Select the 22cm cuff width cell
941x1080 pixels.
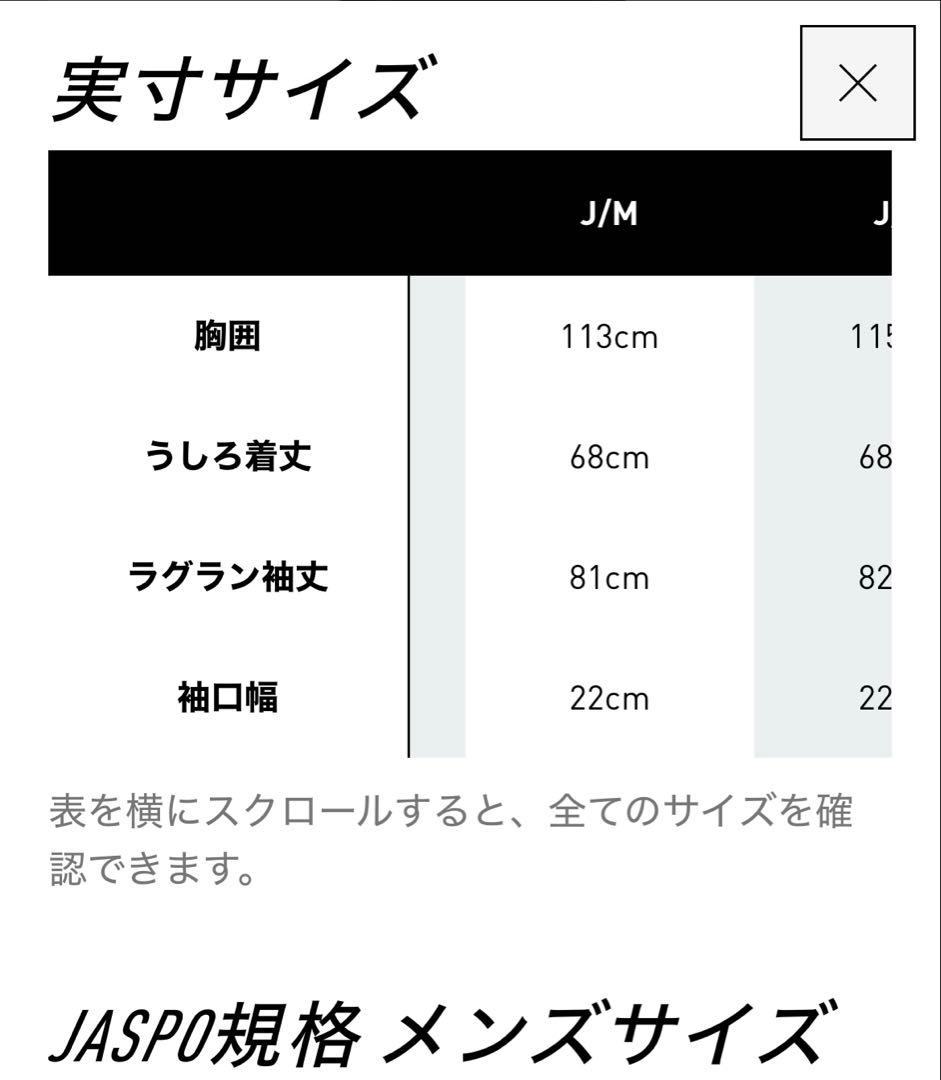[611, 698]
